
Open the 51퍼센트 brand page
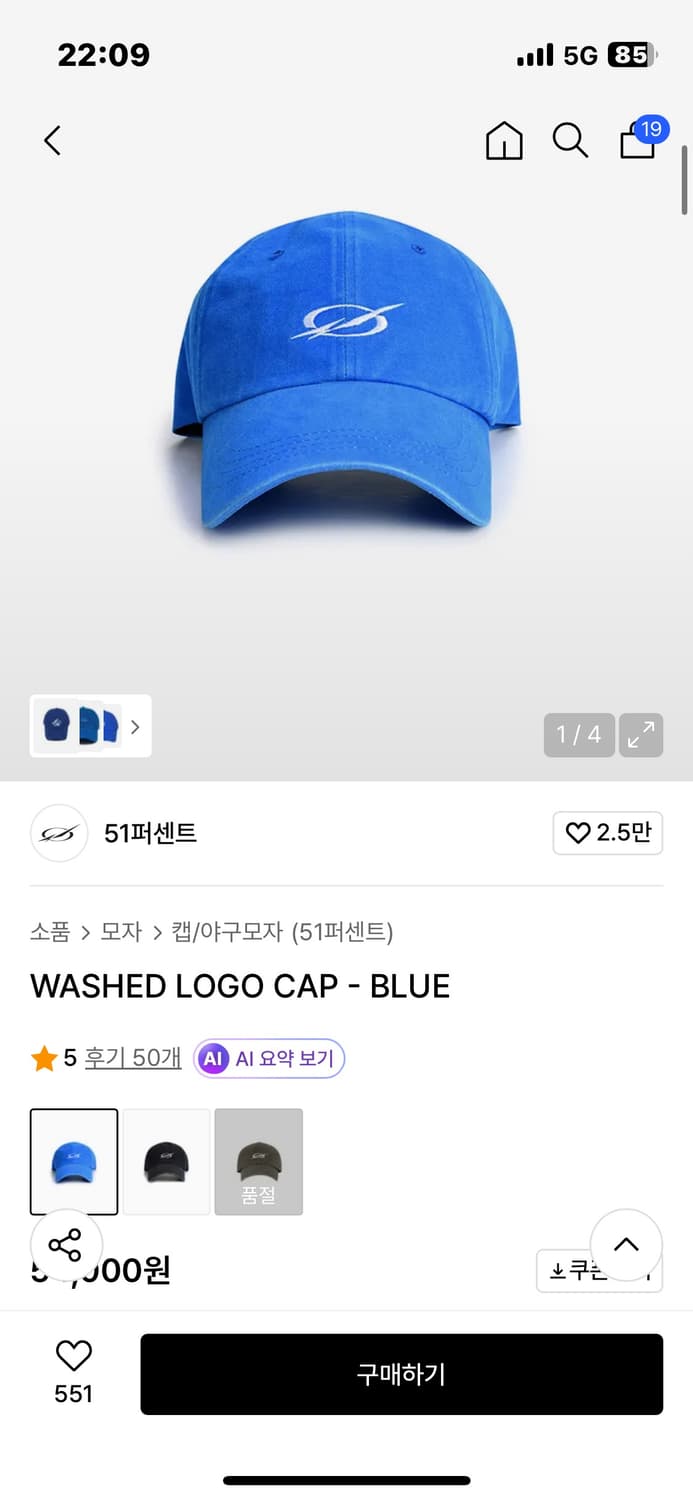pyautogui.click(x=150, y=833)
